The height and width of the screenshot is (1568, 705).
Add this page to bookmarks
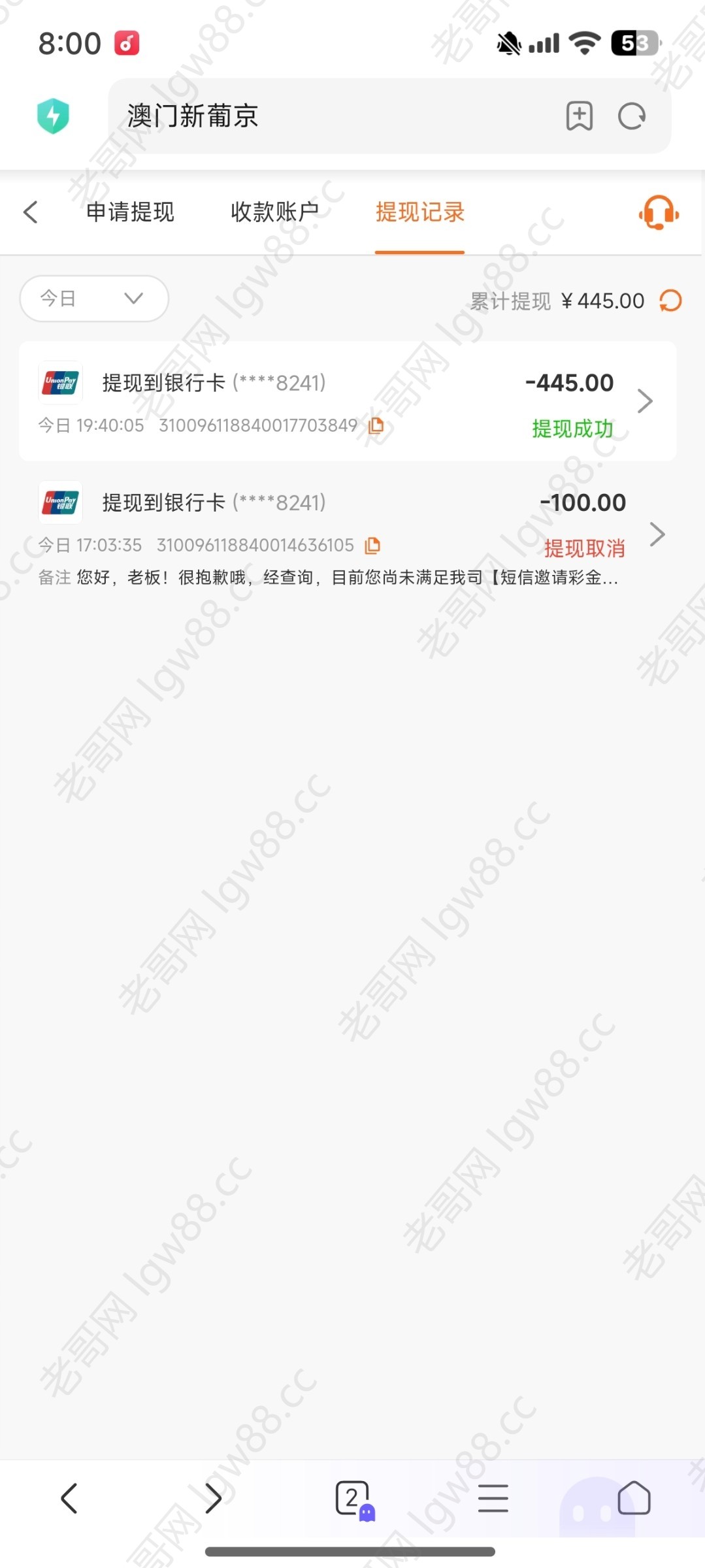(579, 116)
